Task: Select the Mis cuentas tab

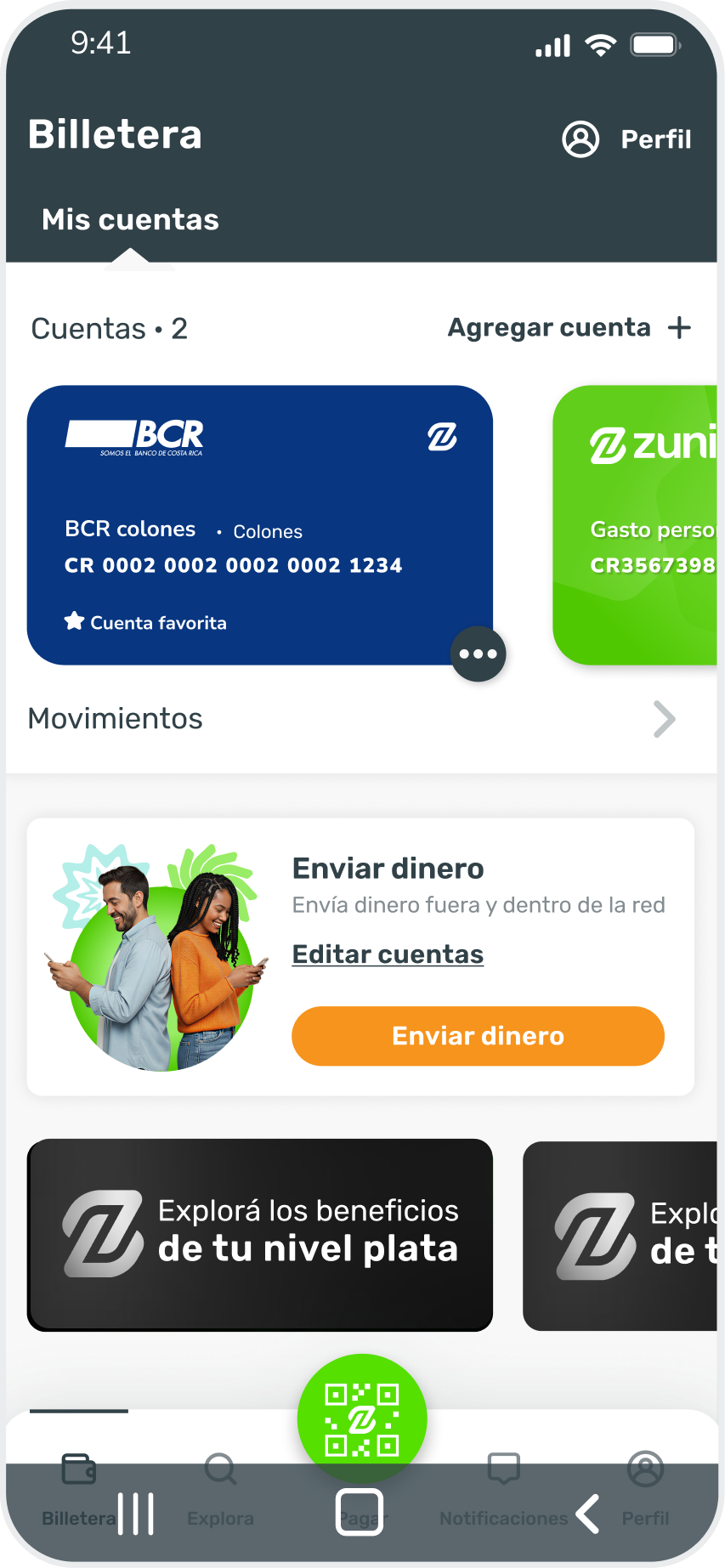Action: coord(130,220)
